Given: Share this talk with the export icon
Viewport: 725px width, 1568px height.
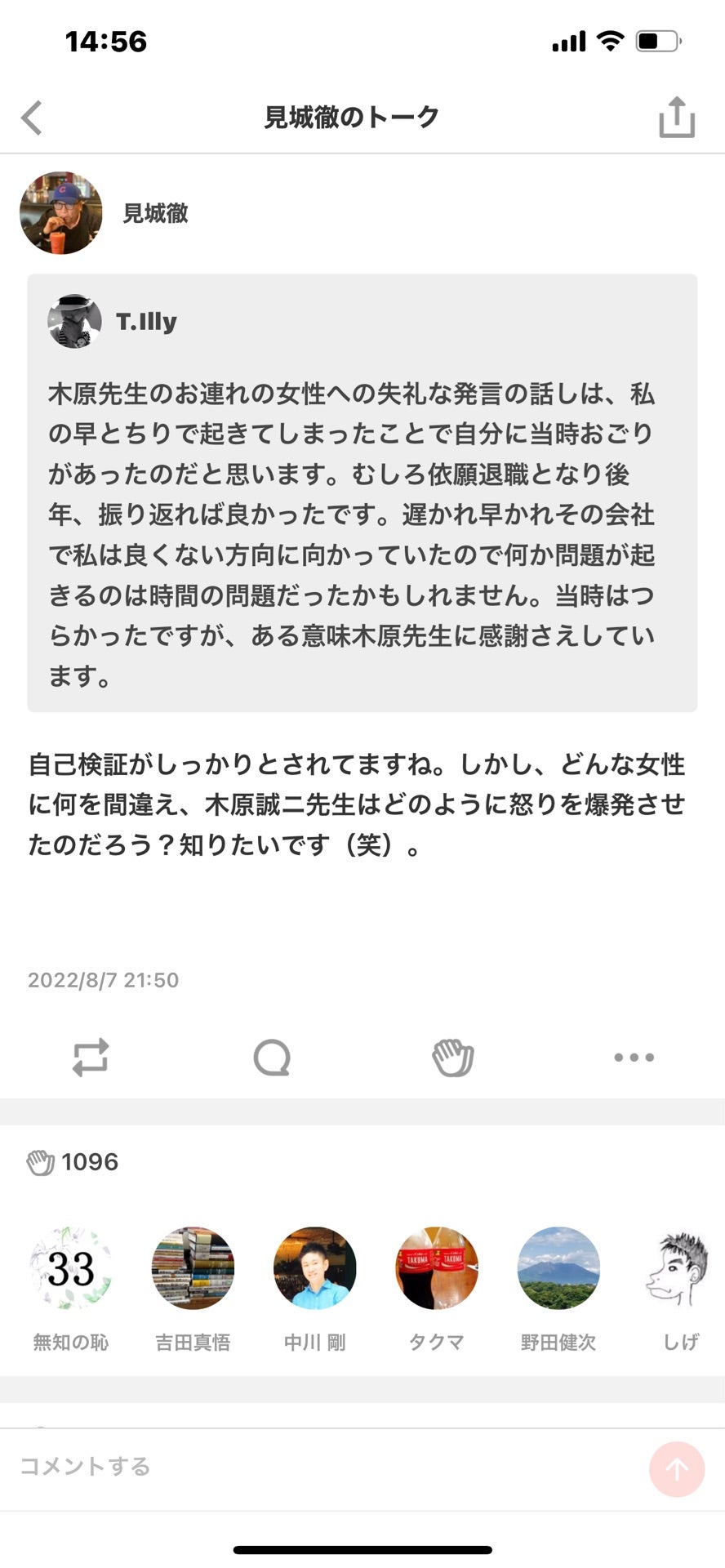Looking at the screenshot, I should point(676,117).
